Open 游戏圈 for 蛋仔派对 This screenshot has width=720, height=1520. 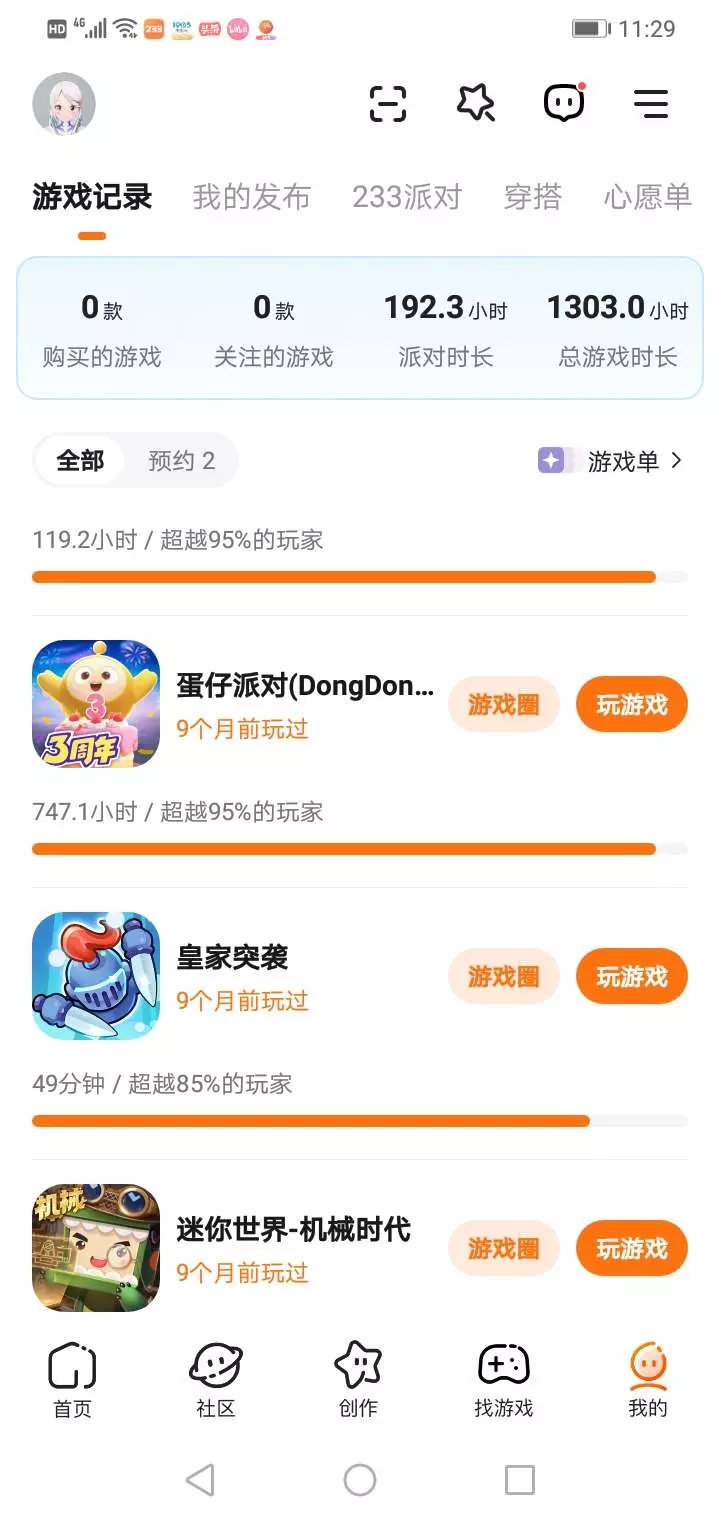pos(503,704)
